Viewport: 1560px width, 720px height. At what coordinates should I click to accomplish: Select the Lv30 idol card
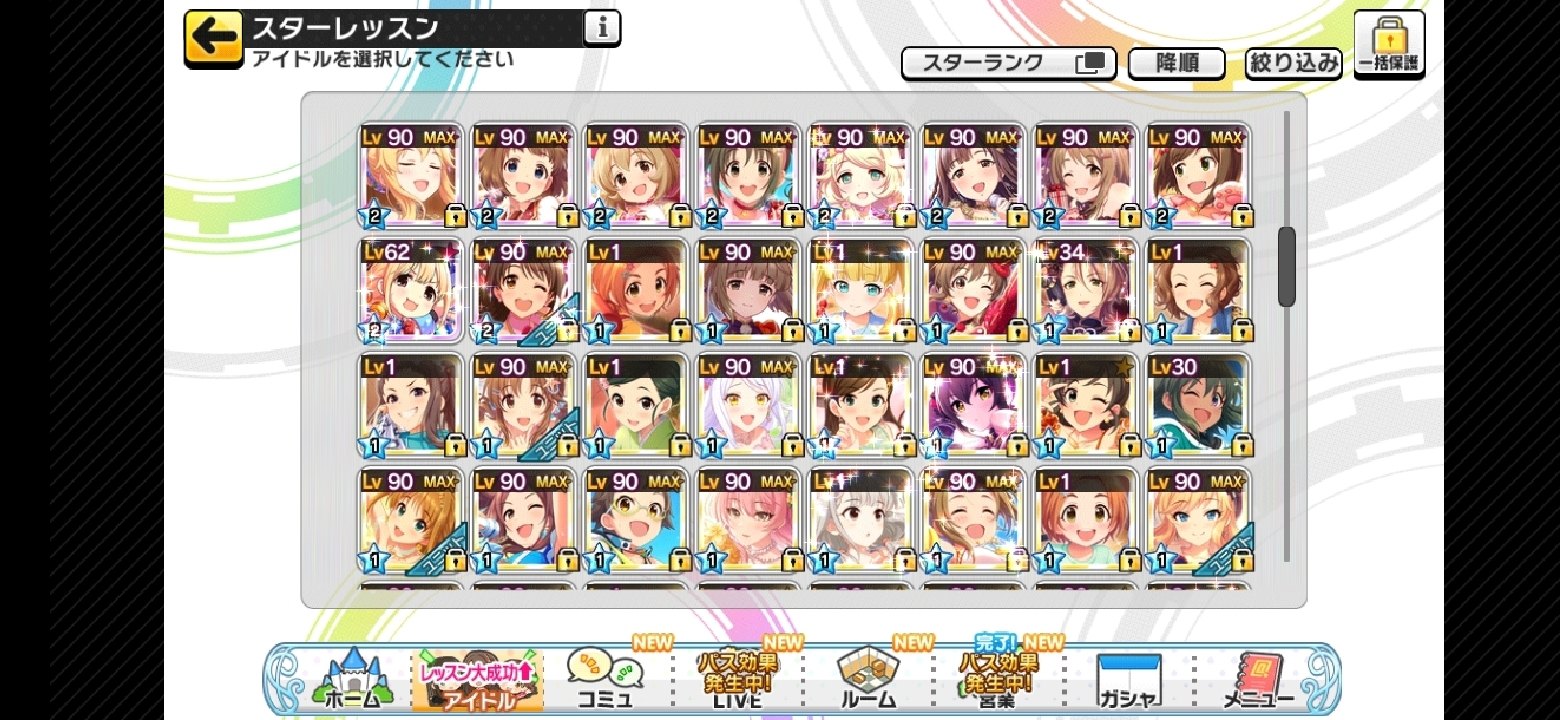point(1197,405)
